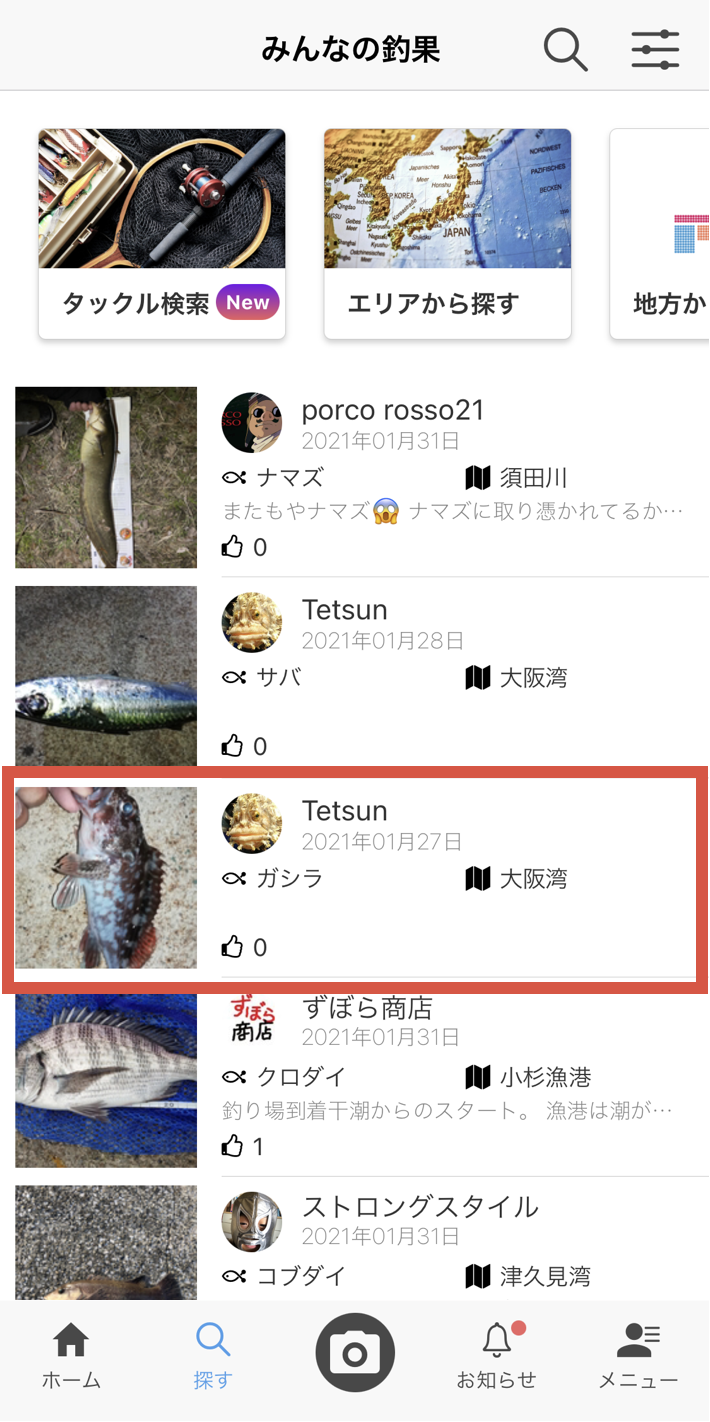This screenshot has height=1422, width=710.
Task: Open the filter settings icon
Action: tap(655, 49)
